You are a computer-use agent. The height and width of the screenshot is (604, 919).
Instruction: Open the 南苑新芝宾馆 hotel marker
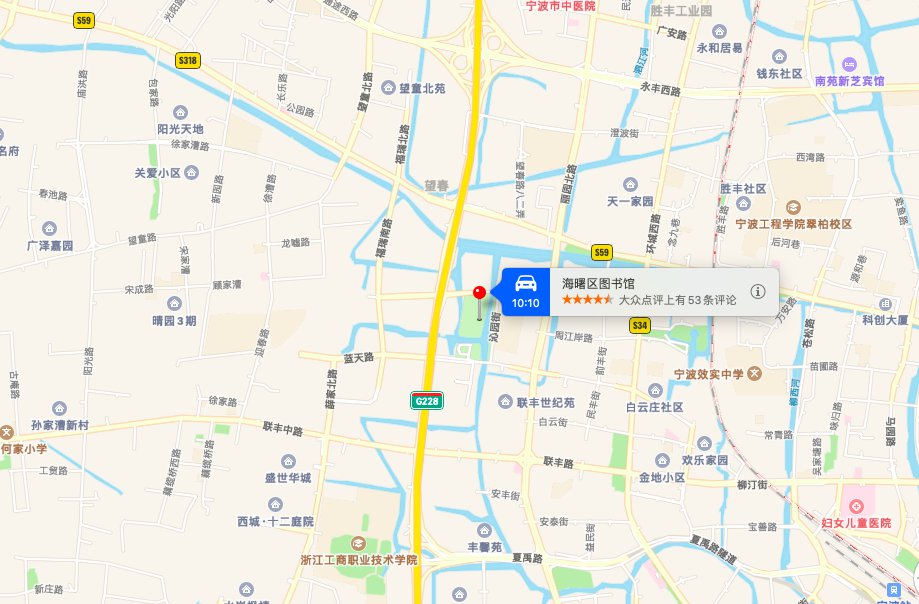pyautogui.click(x=849, y=64)
